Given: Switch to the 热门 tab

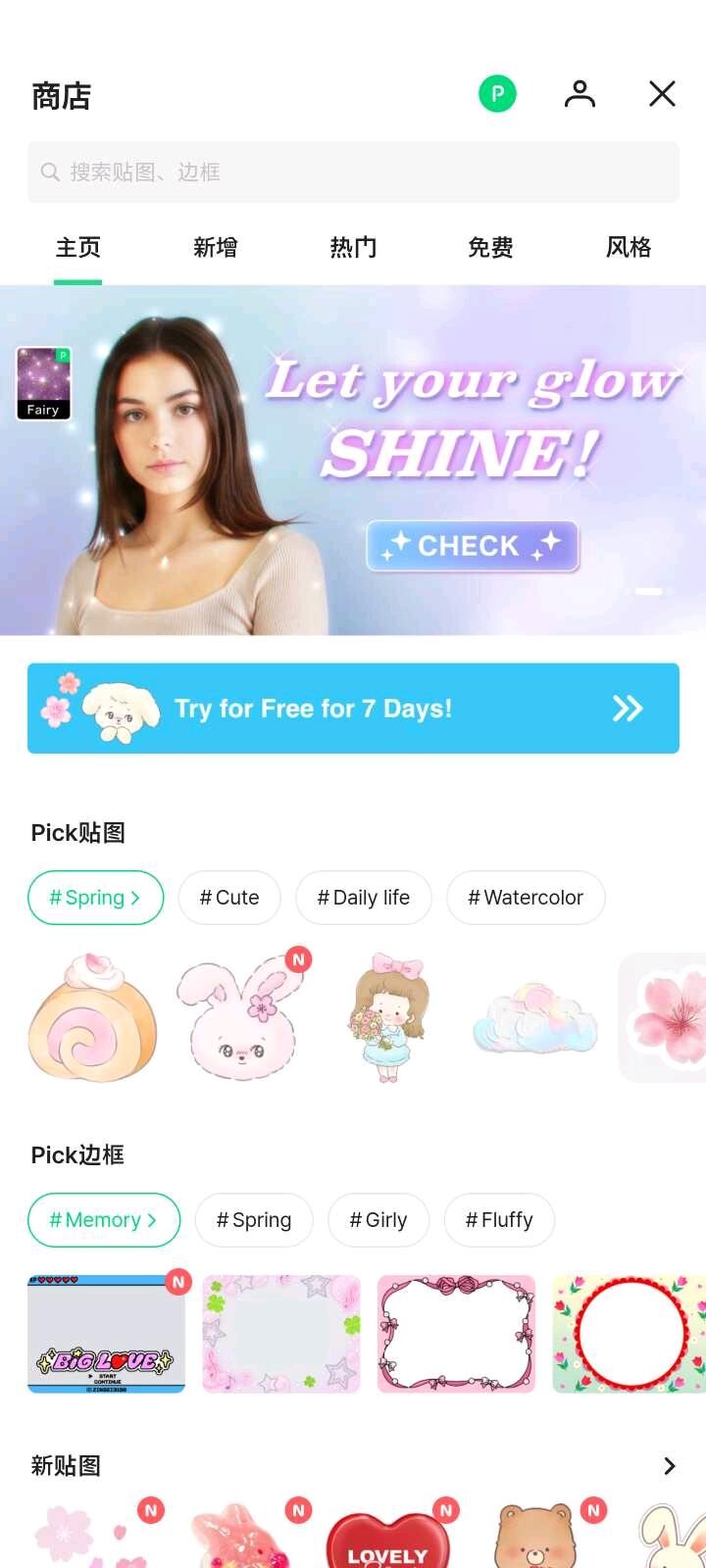Looking at the screenshot, I should tap(353, 248).
